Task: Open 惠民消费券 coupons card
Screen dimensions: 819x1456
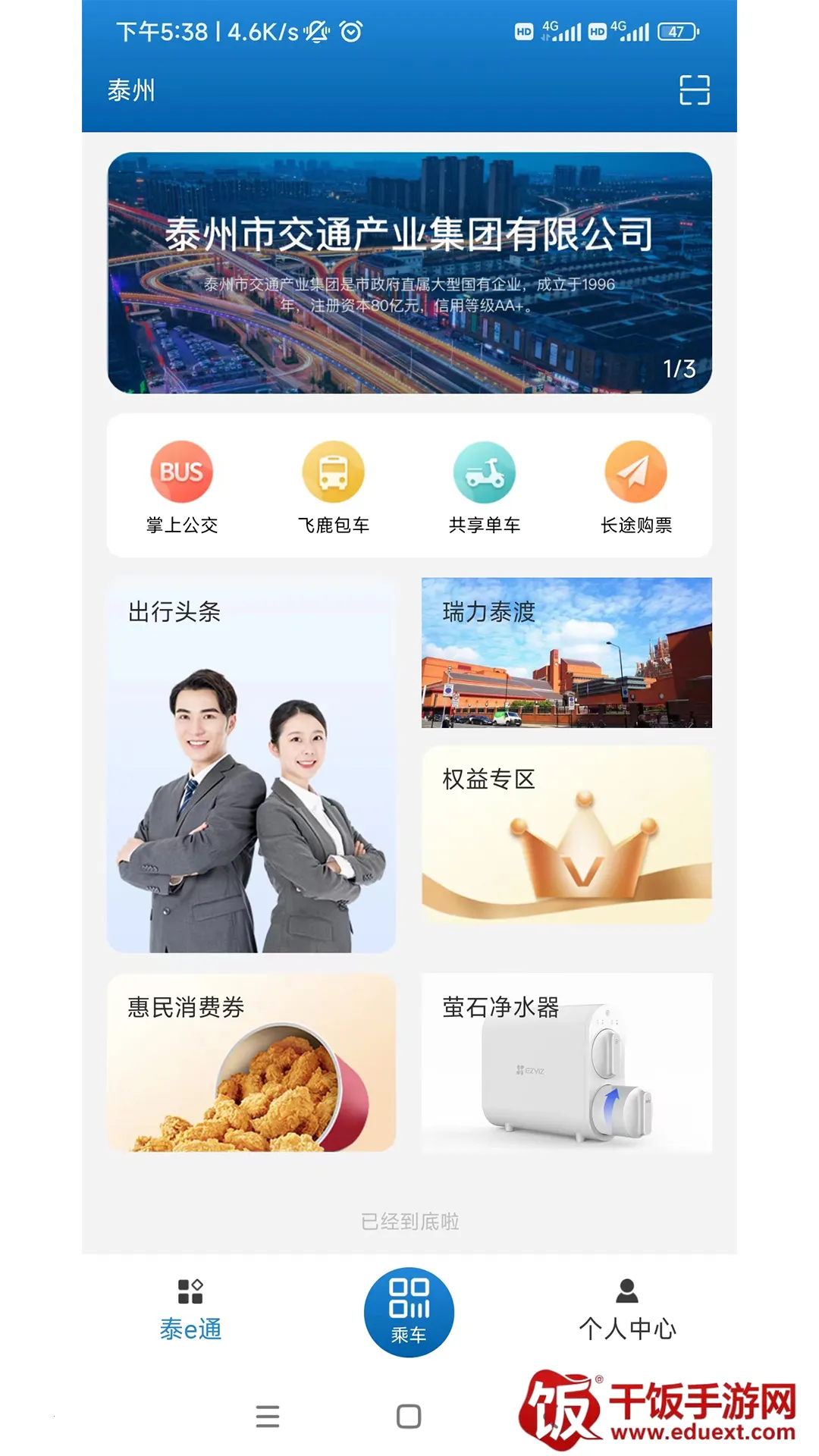Action: point(251,1063)
